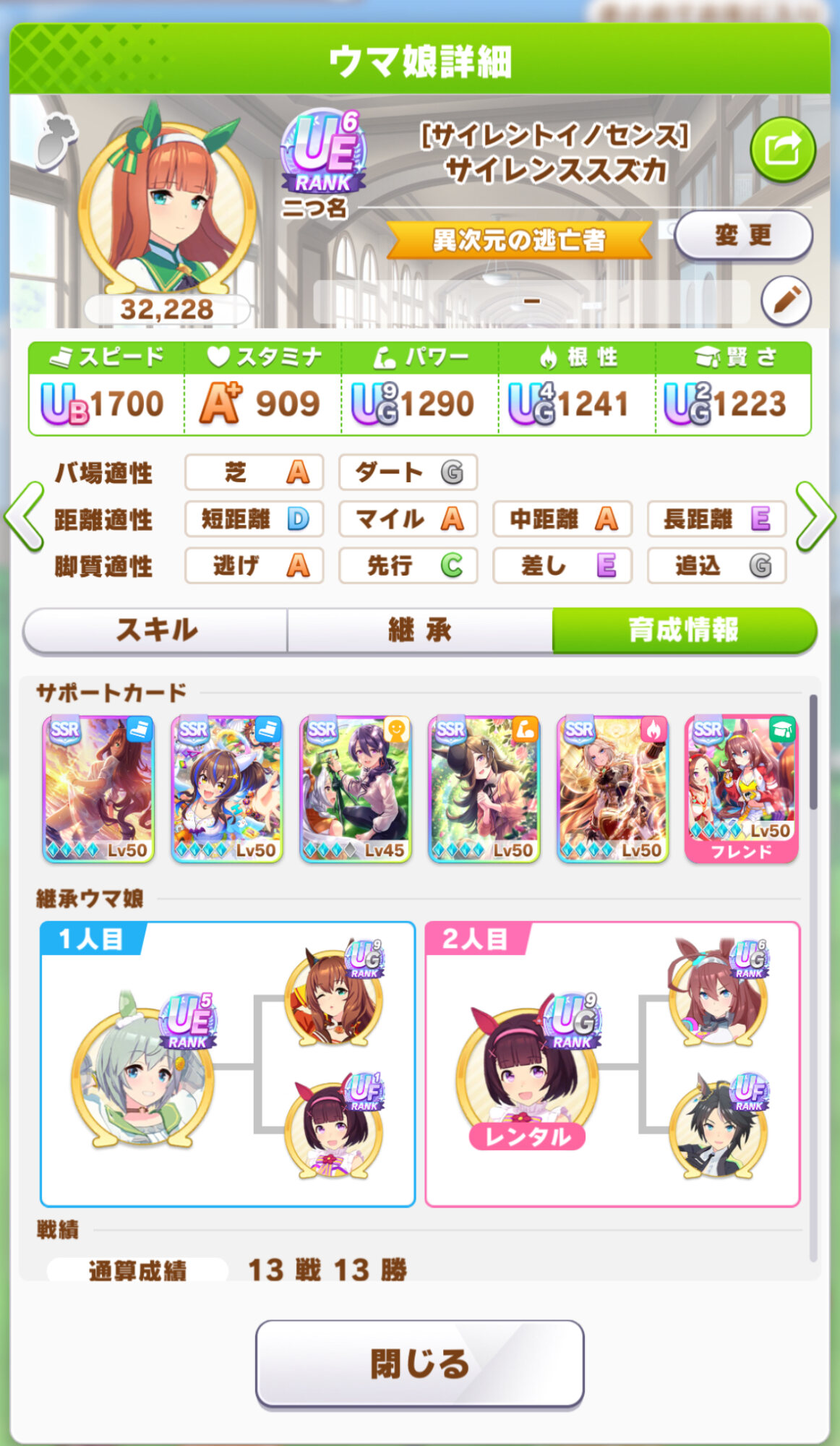Open the Lv45 SSR support card
This screenshot has height=1446, width=840.
[356, 789]
